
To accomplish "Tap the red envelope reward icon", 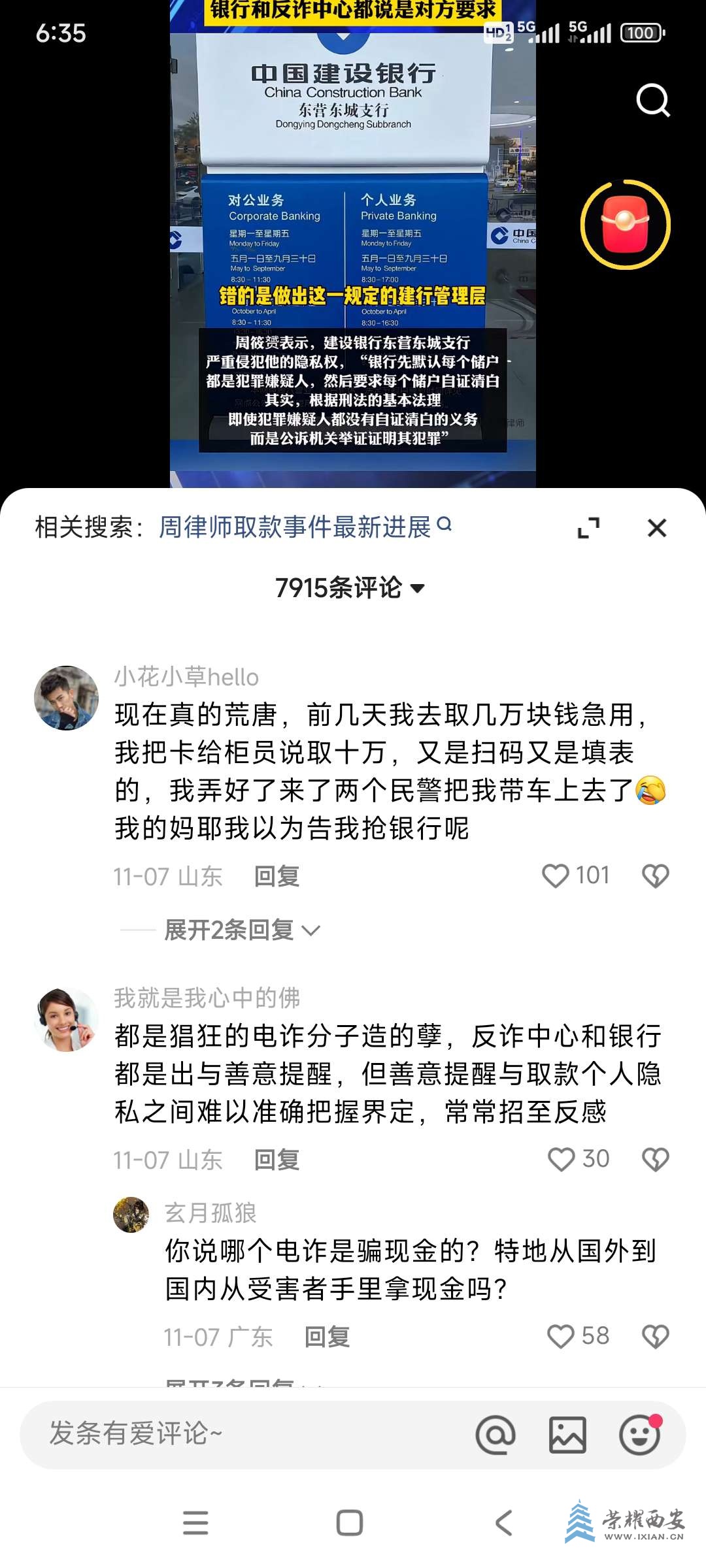I will click(626, 224).
